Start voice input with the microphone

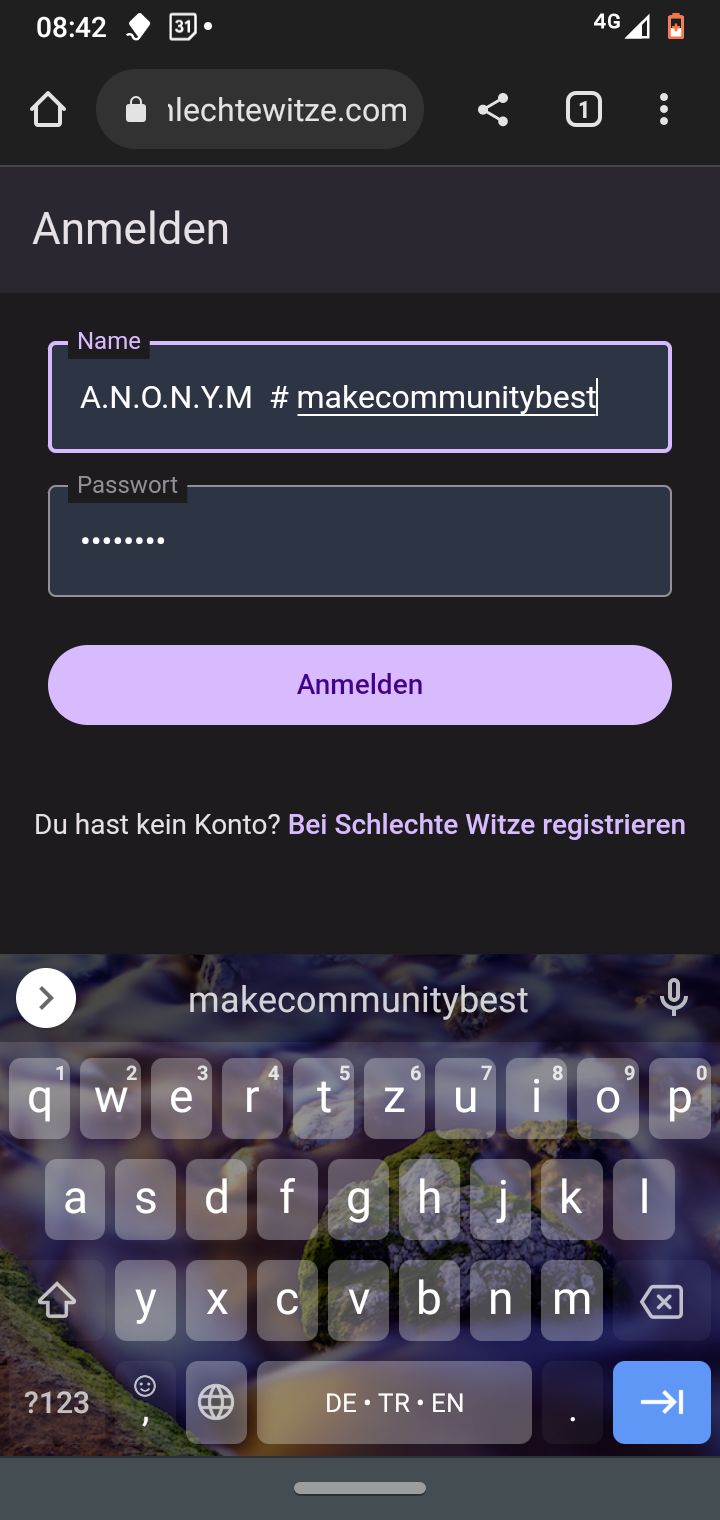pos(674,998)
